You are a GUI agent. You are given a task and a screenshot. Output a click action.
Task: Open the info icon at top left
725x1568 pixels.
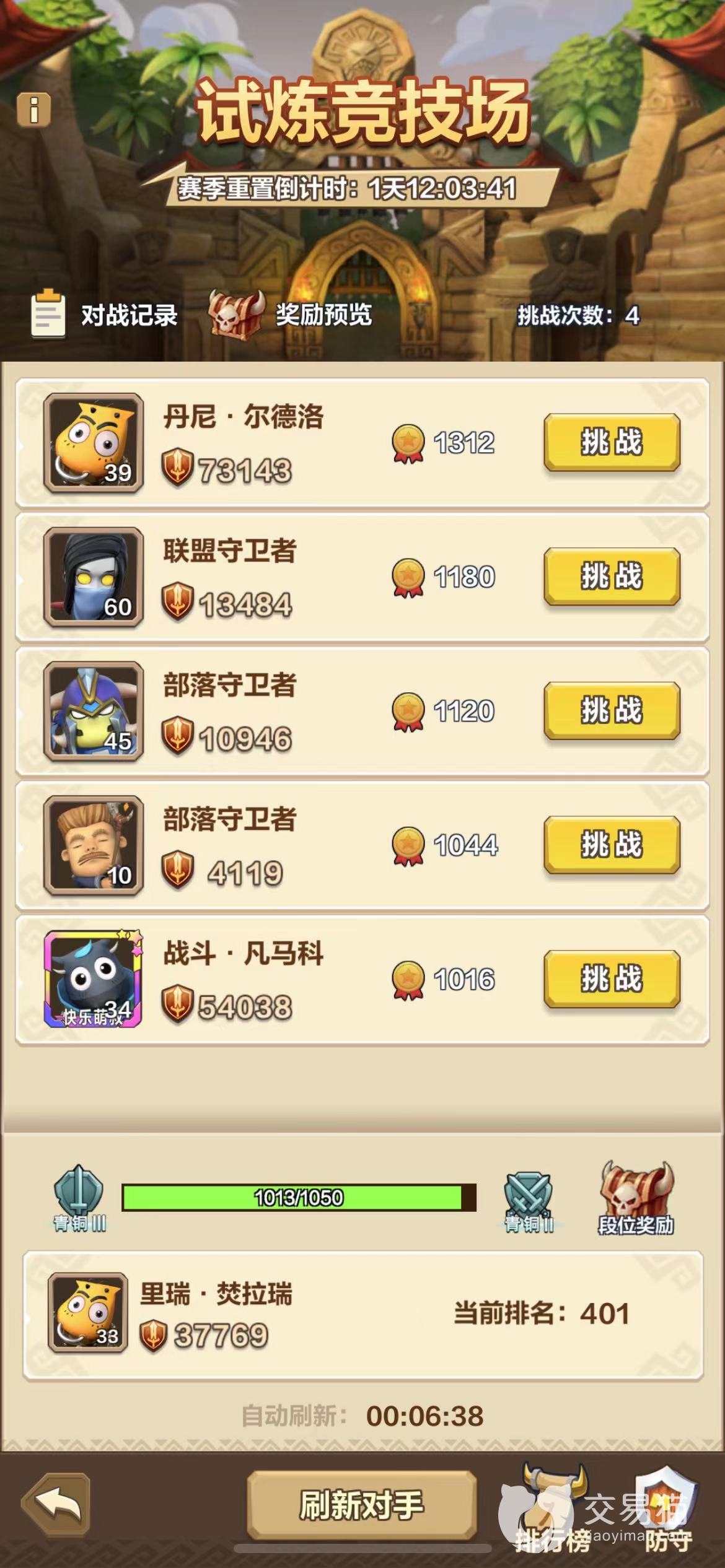[x=34, y=110]
